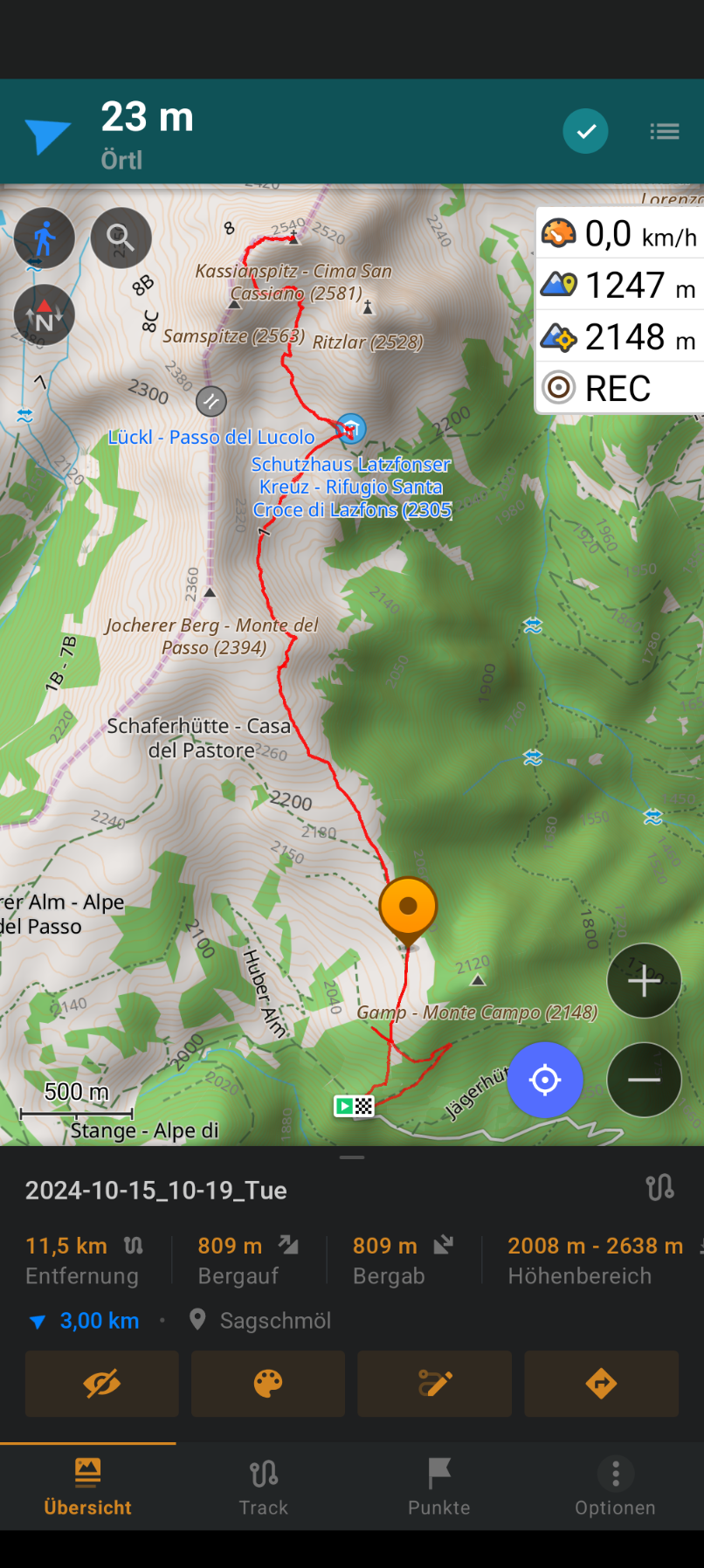Image resolution: width=704 pixels, height=1568 pixels.
Task: Open the Optionen tab
Action: (615, 1487)
